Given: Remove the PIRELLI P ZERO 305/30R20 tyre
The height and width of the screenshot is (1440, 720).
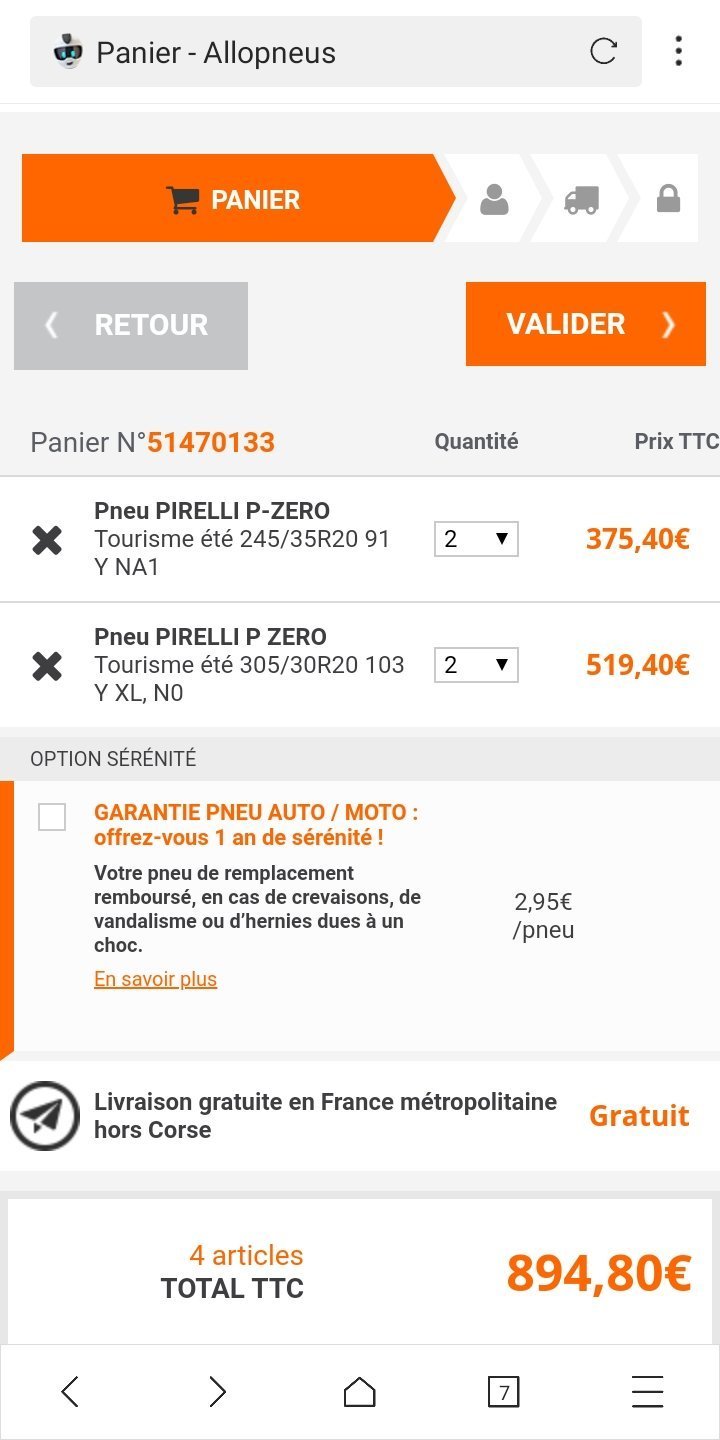Looking at the screenshot, I should 47,666.
